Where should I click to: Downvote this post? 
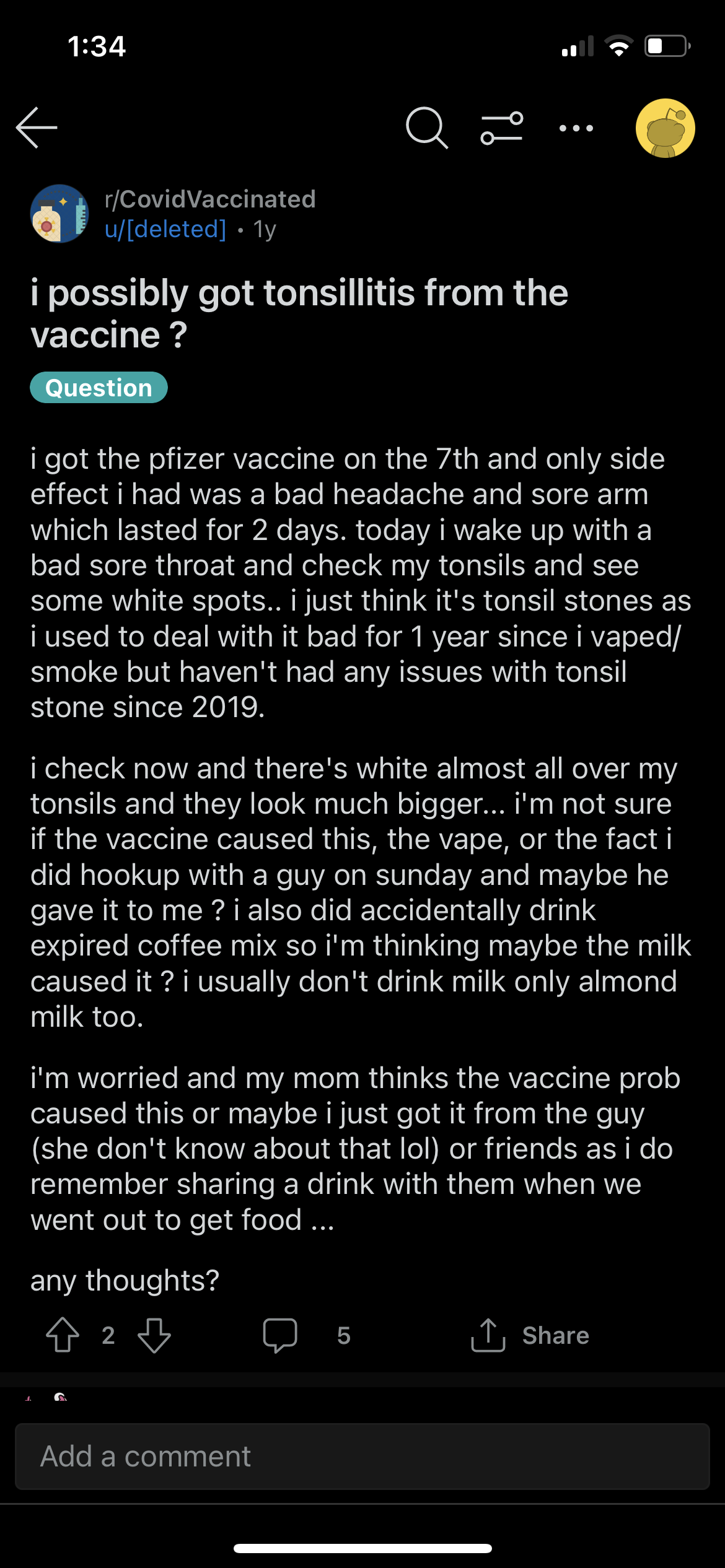click(154, 1335)
